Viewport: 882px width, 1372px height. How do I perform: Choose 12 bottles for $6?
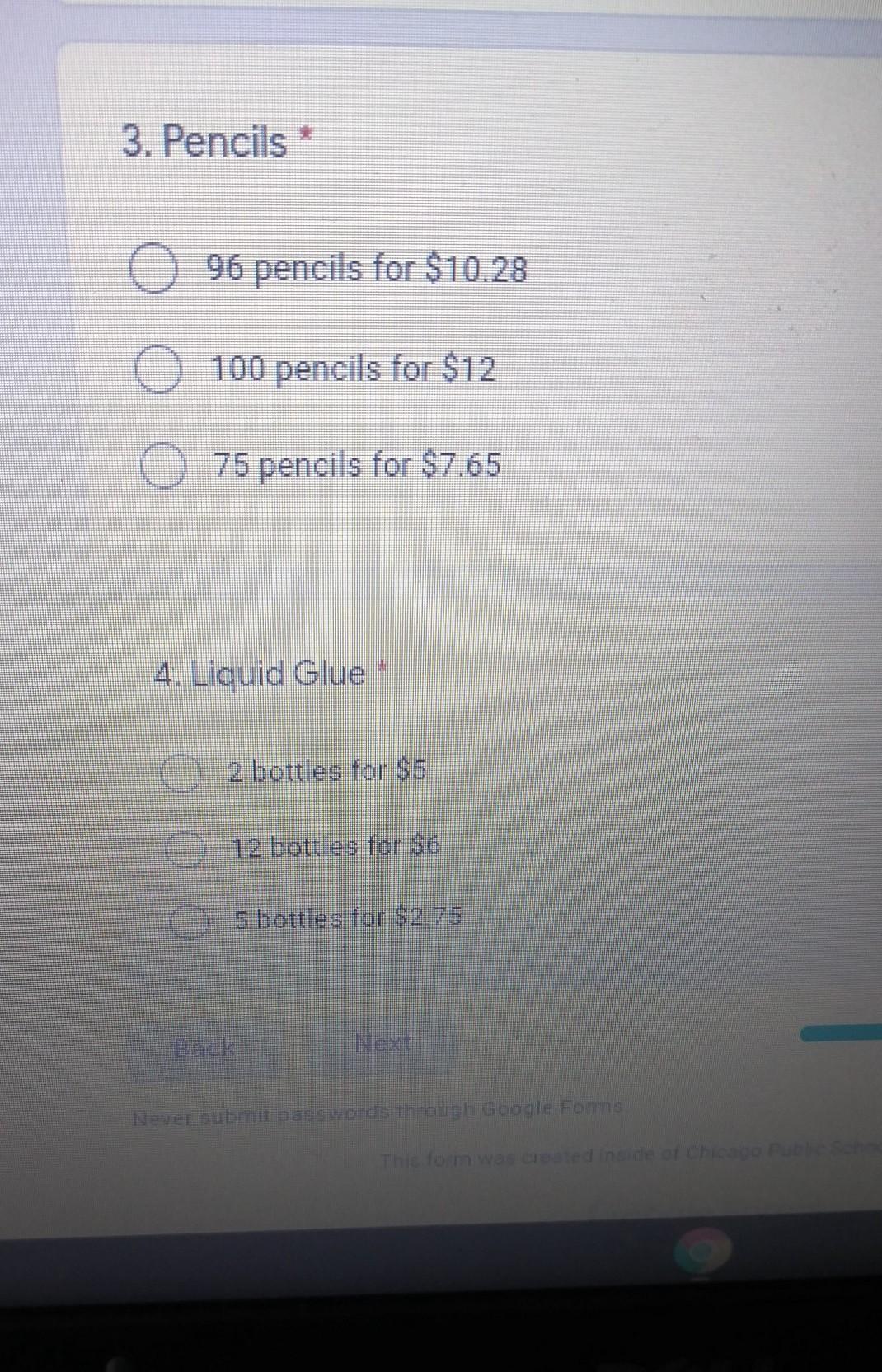pyautogui.click(x=185, y=848)
